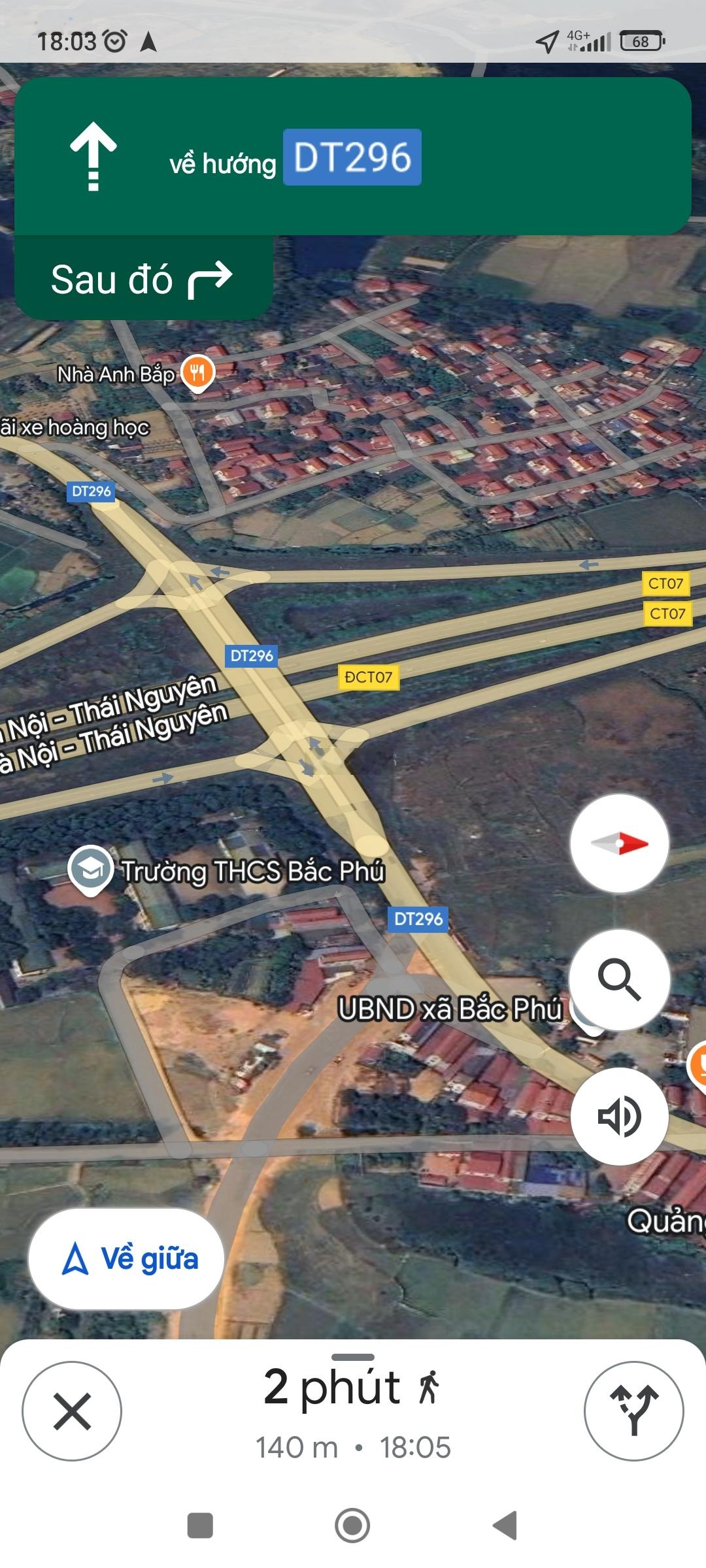This screenshot has height=1568, width=706.
Task: Select Trường THCS Bắc Phú school marker
Action: coord(90,869)
